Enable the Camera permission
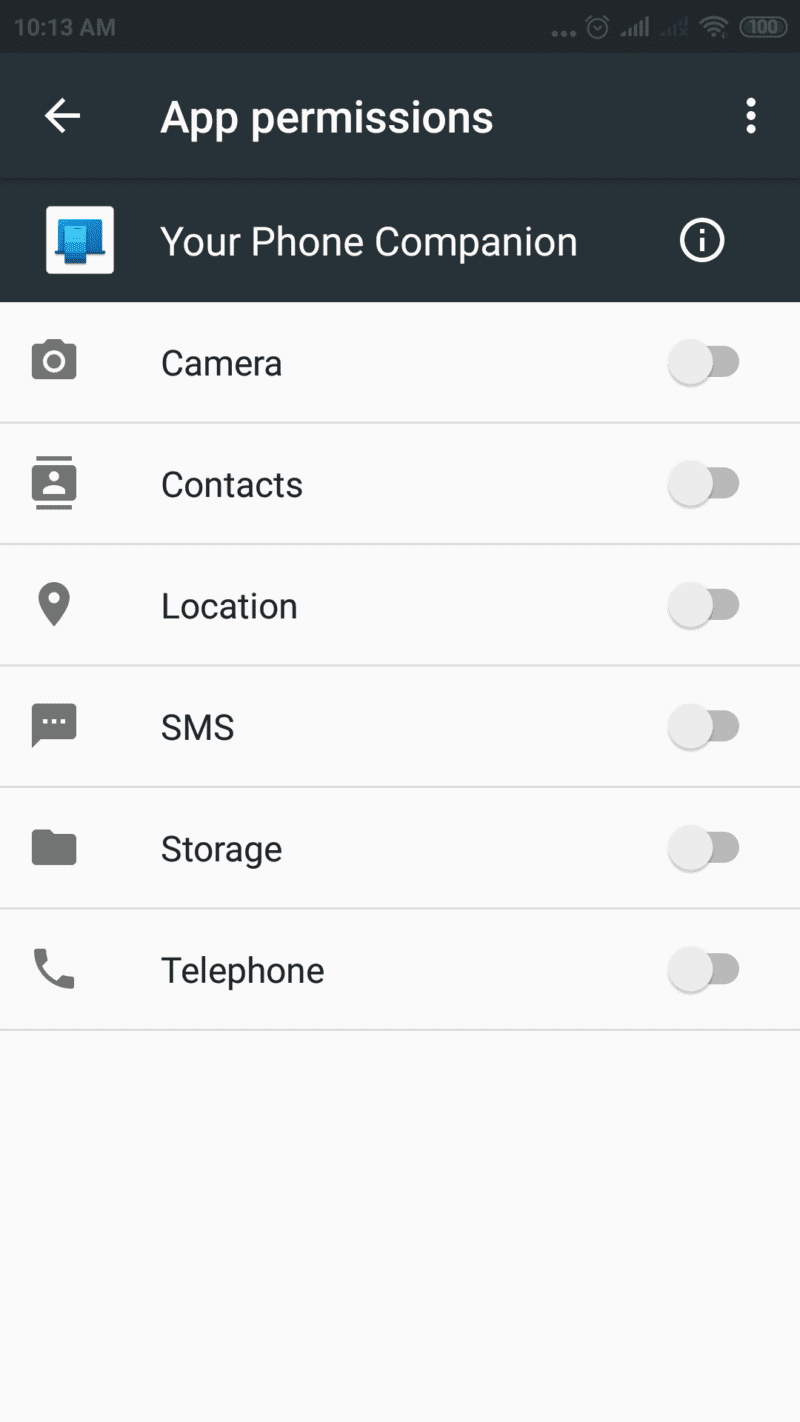 [x=704, y=362]
